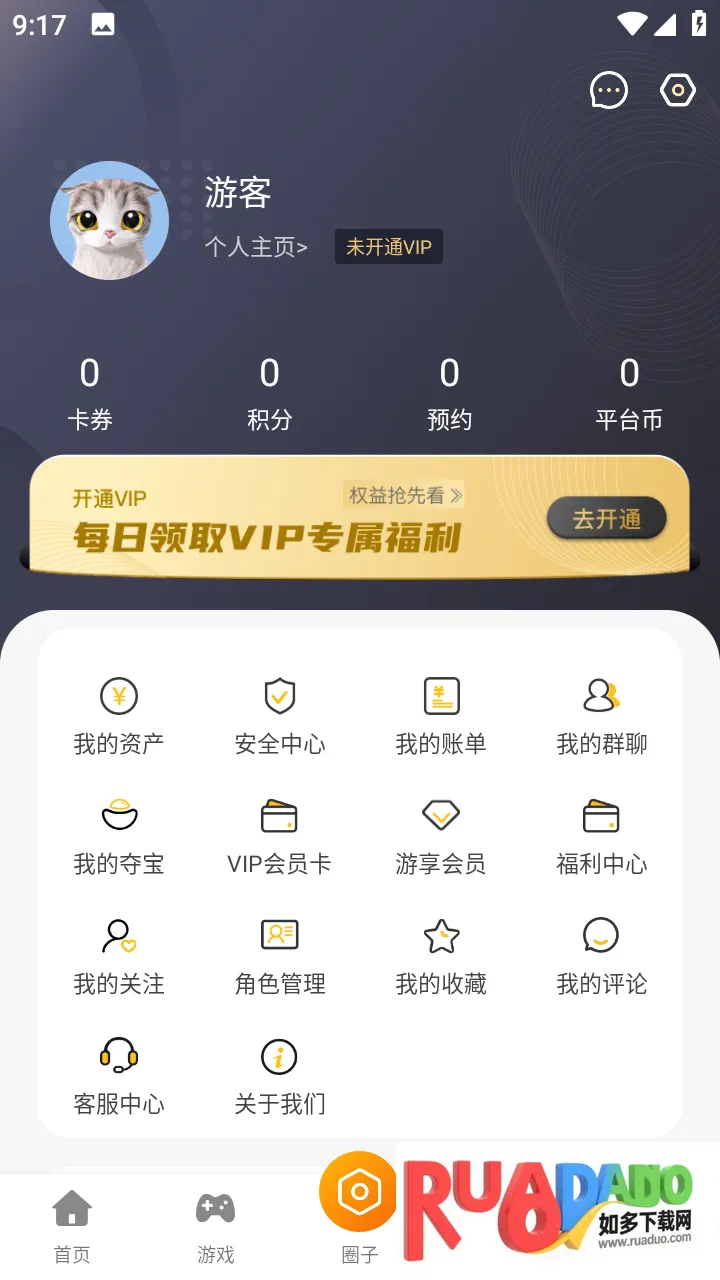This screenshot has width=720, height=1280.
Task: Switch to the 首页 home tab
Action: (72, 1226)
